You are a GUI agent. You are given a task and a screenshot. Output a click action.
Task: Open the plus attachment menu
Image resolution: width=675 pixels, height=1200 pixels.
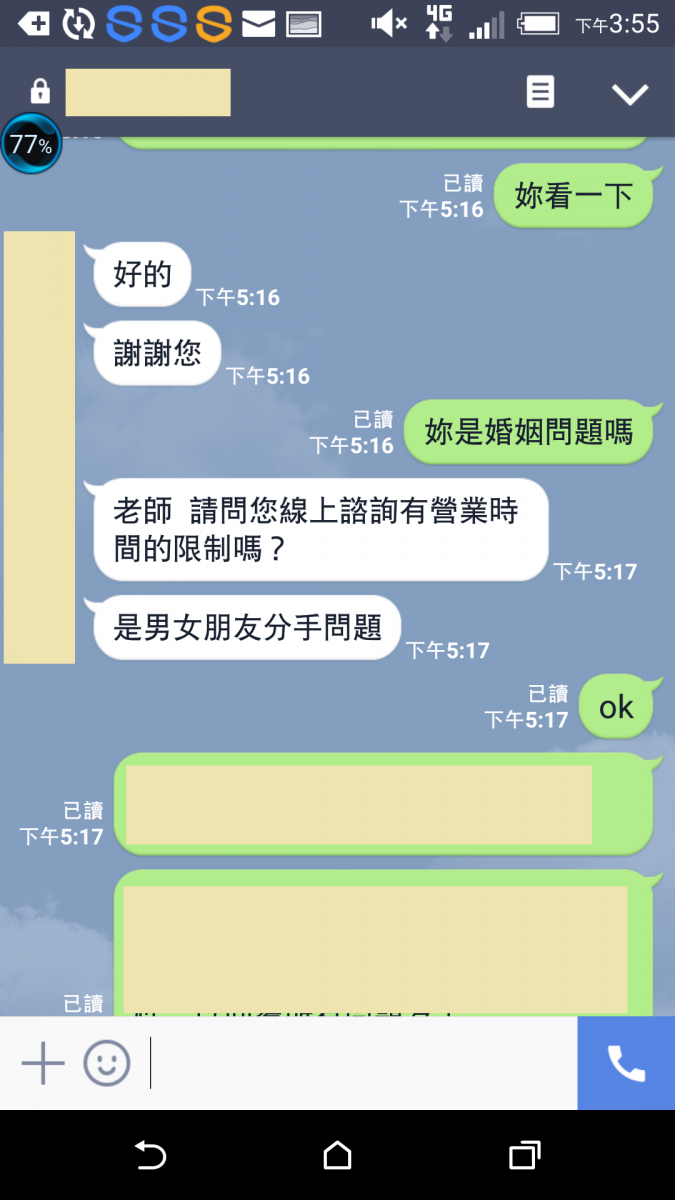pyautogui.click(x=43, y=1063)
